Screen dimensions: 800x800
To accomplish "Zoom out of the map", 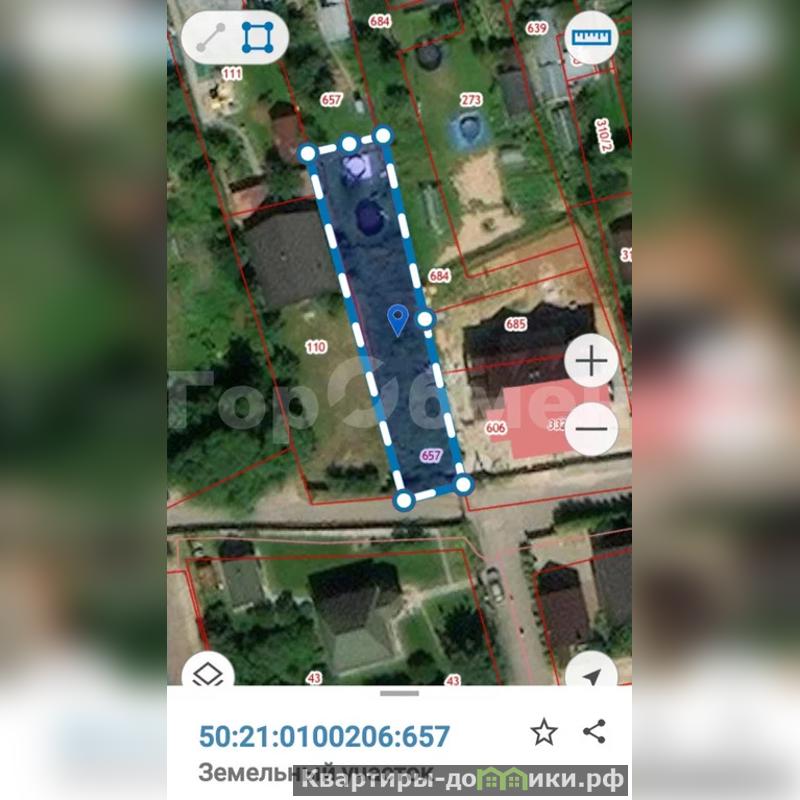I will [592, 429].
